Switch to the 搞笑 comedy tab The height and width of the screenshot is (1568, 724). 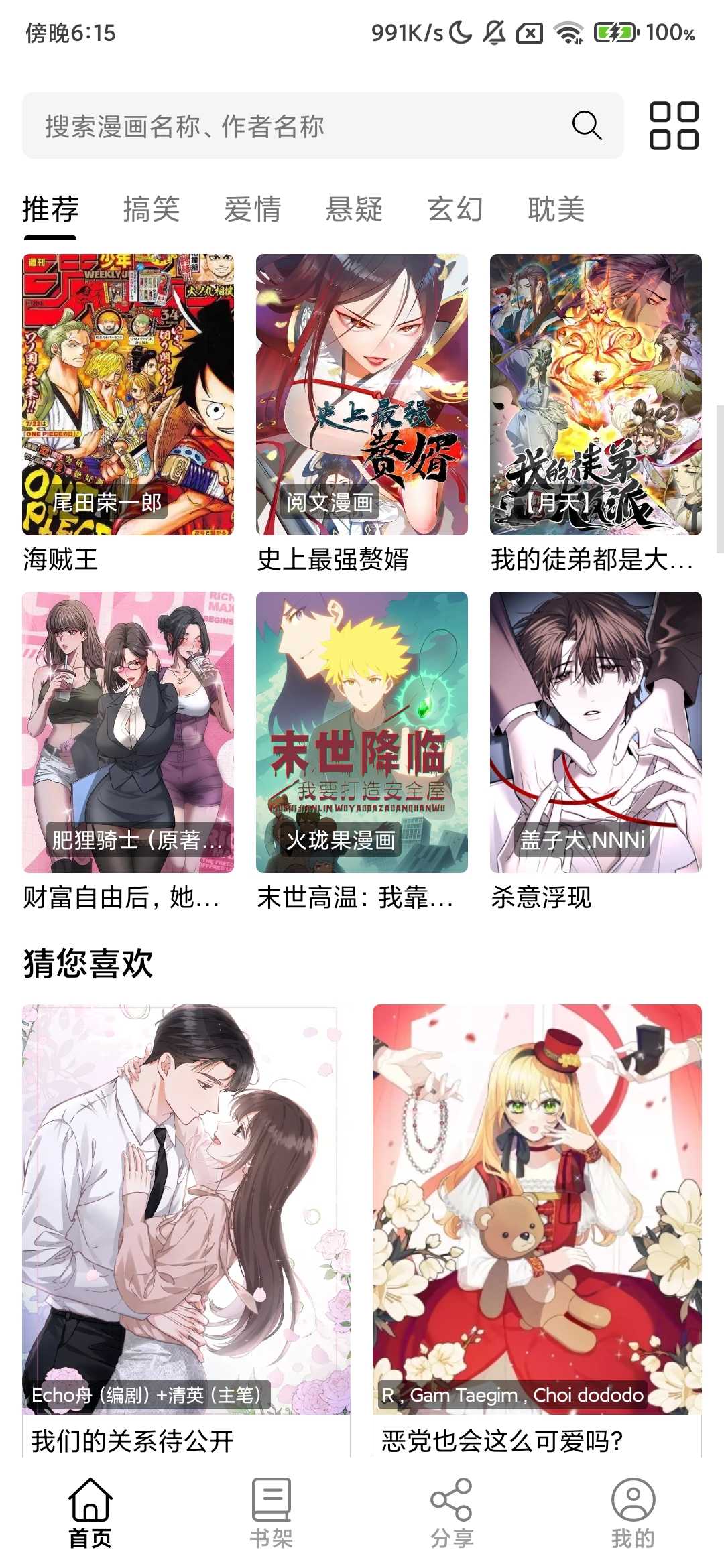coord(150,210)
